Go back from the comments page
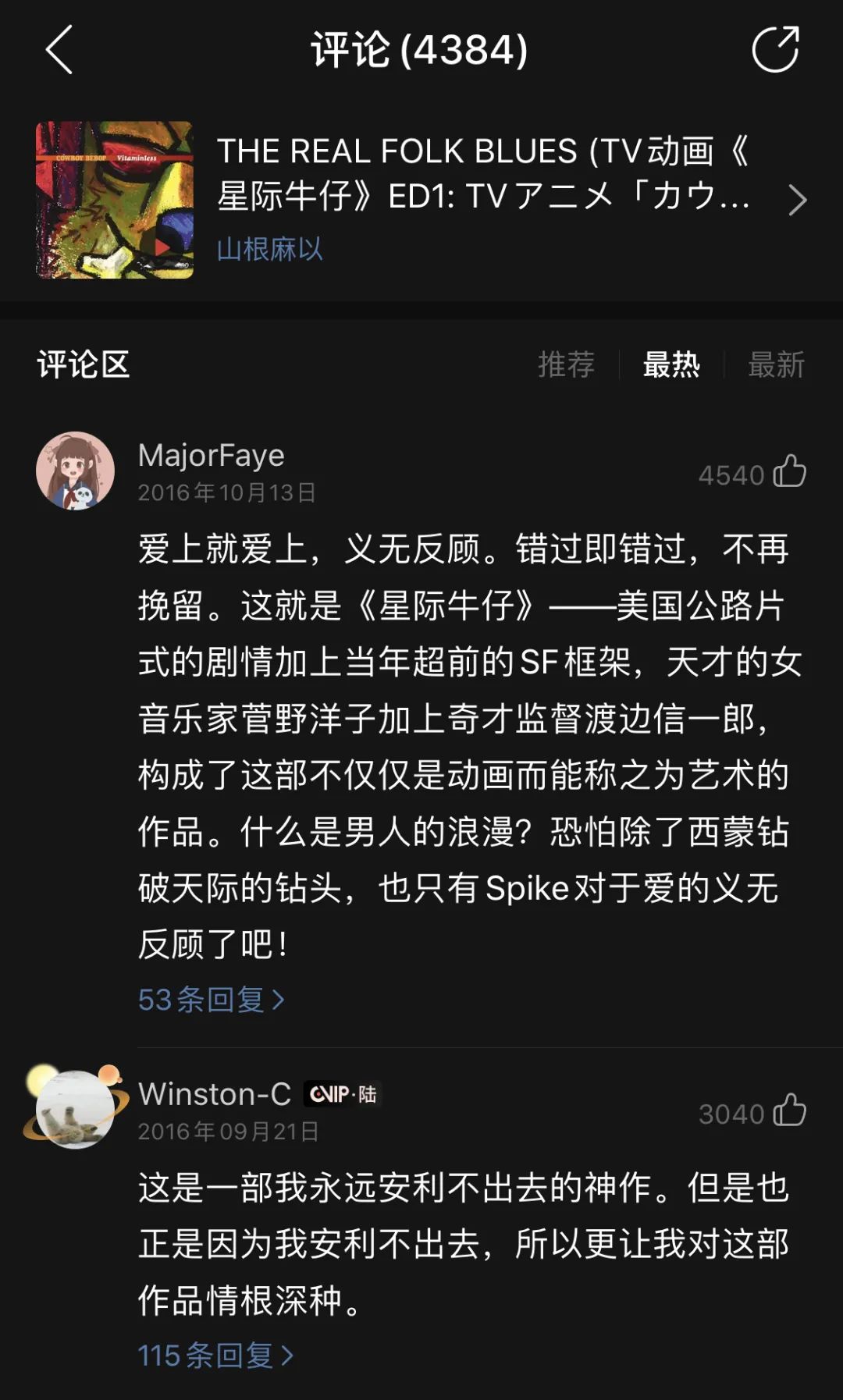 click(59, 50)
